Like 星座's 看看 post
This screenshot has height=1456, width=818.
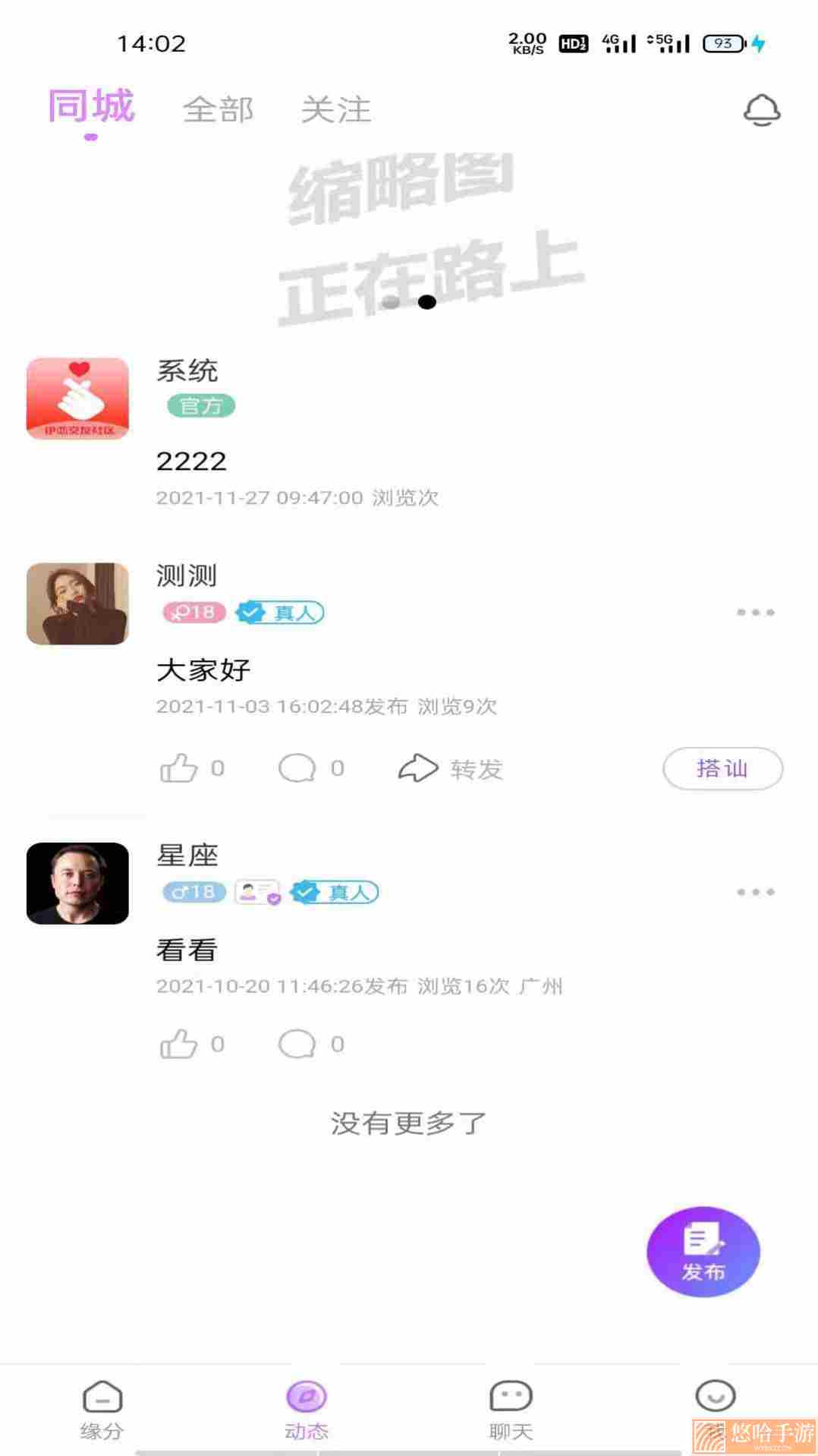192,1044
